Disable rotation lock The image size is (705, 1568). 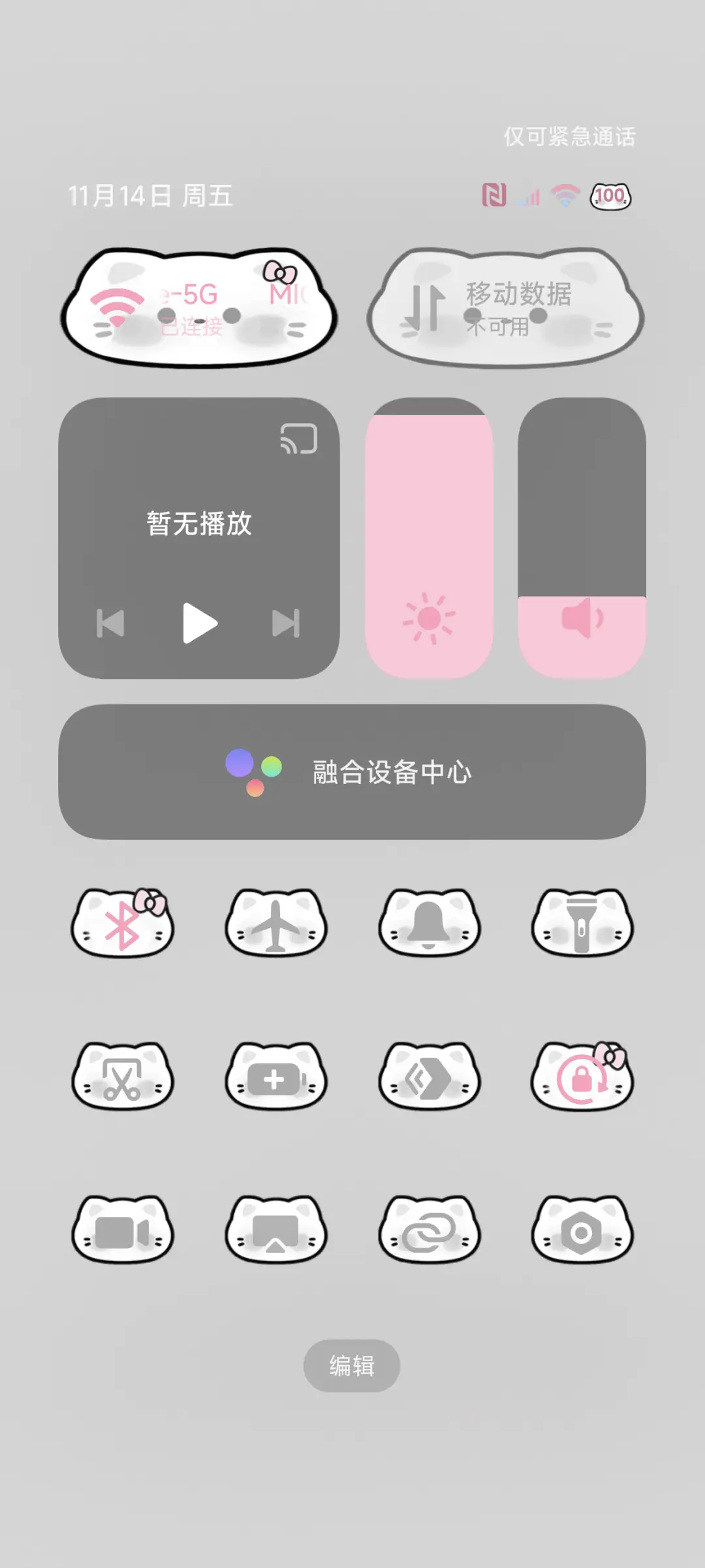(x=582, y=1076)
